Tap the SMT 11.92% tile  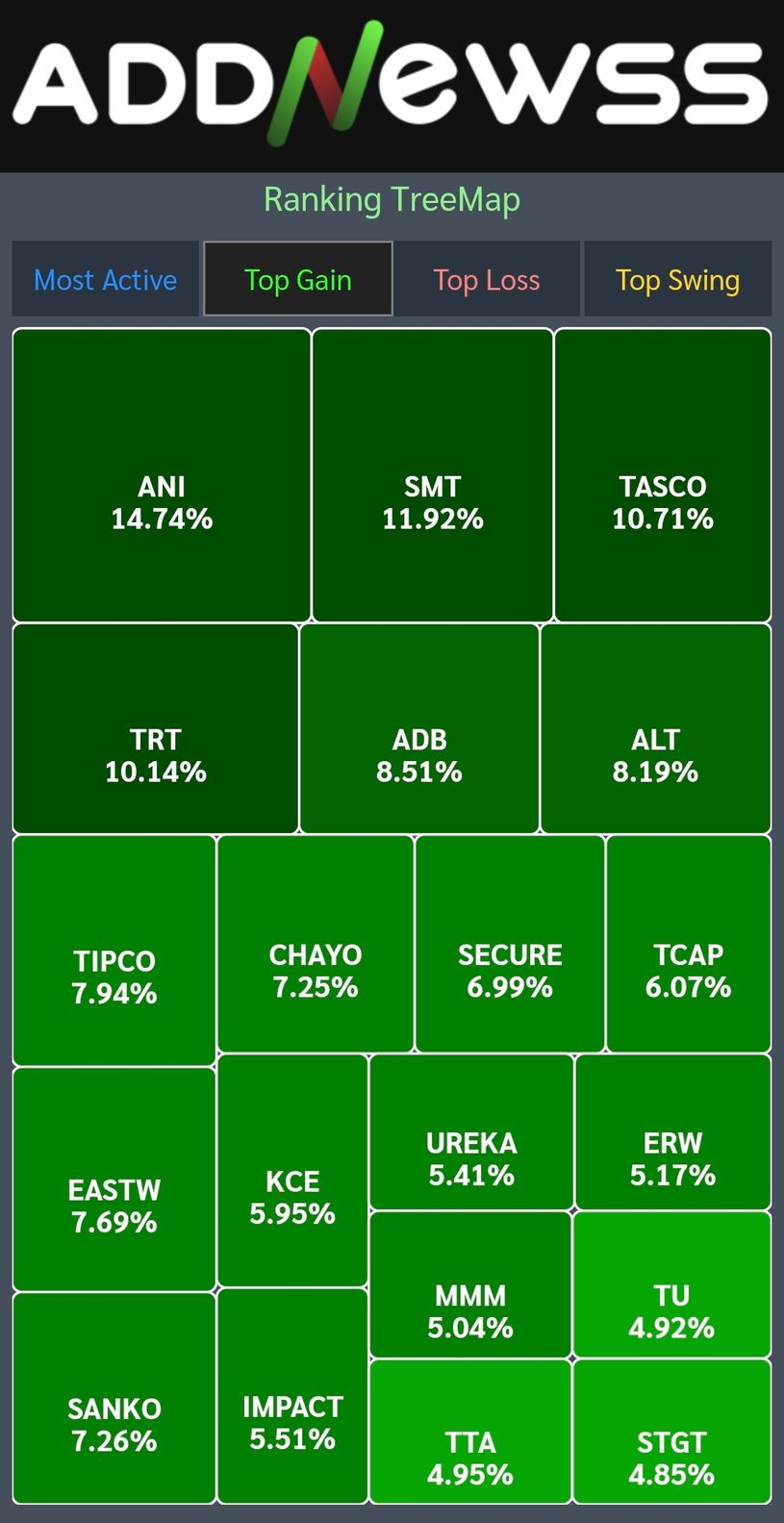click(x=433, y=475)
